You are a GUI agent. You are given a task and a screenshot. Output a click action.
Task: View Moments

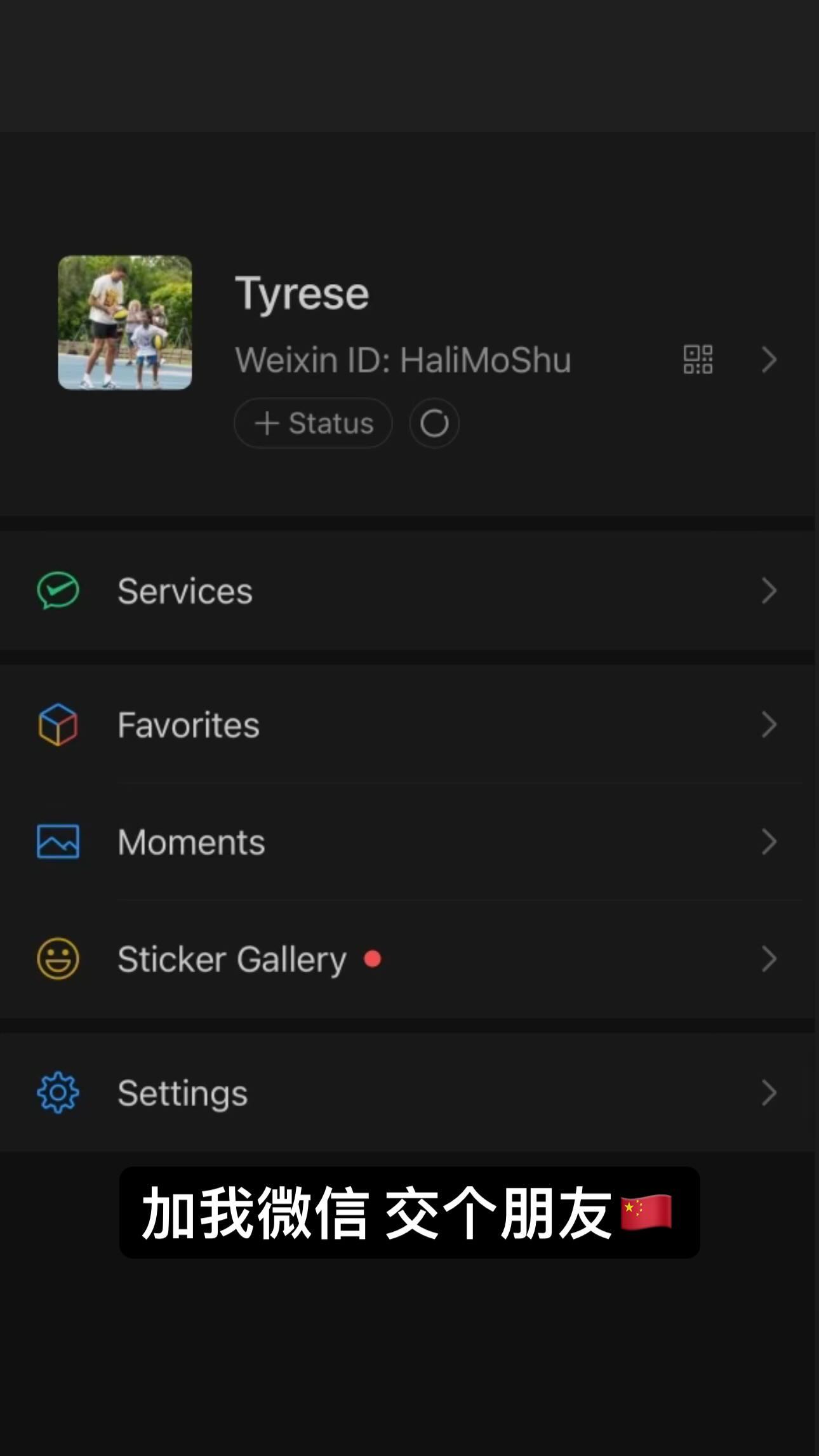pos(191,842)
